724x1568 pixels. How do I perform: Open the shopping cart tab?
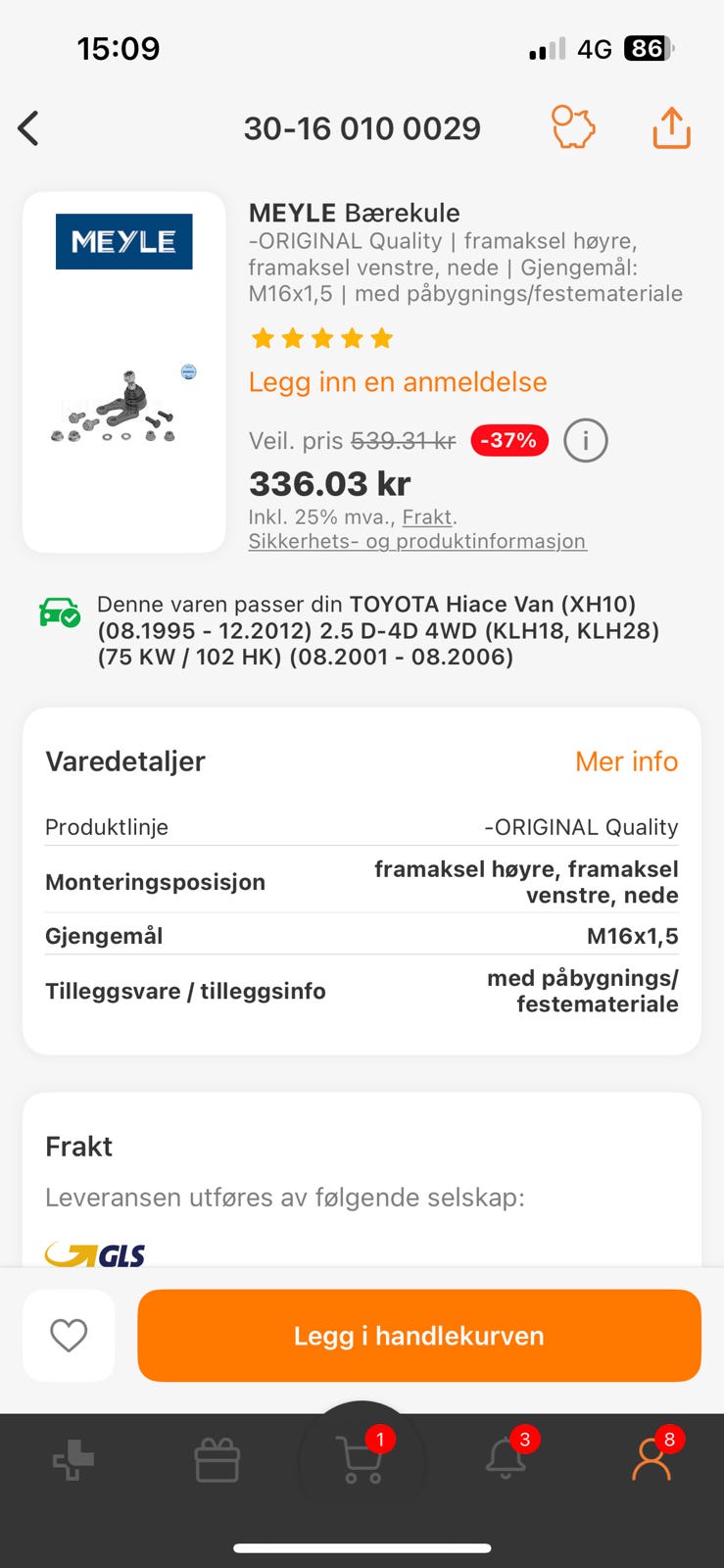click(x=361, y=1460)
